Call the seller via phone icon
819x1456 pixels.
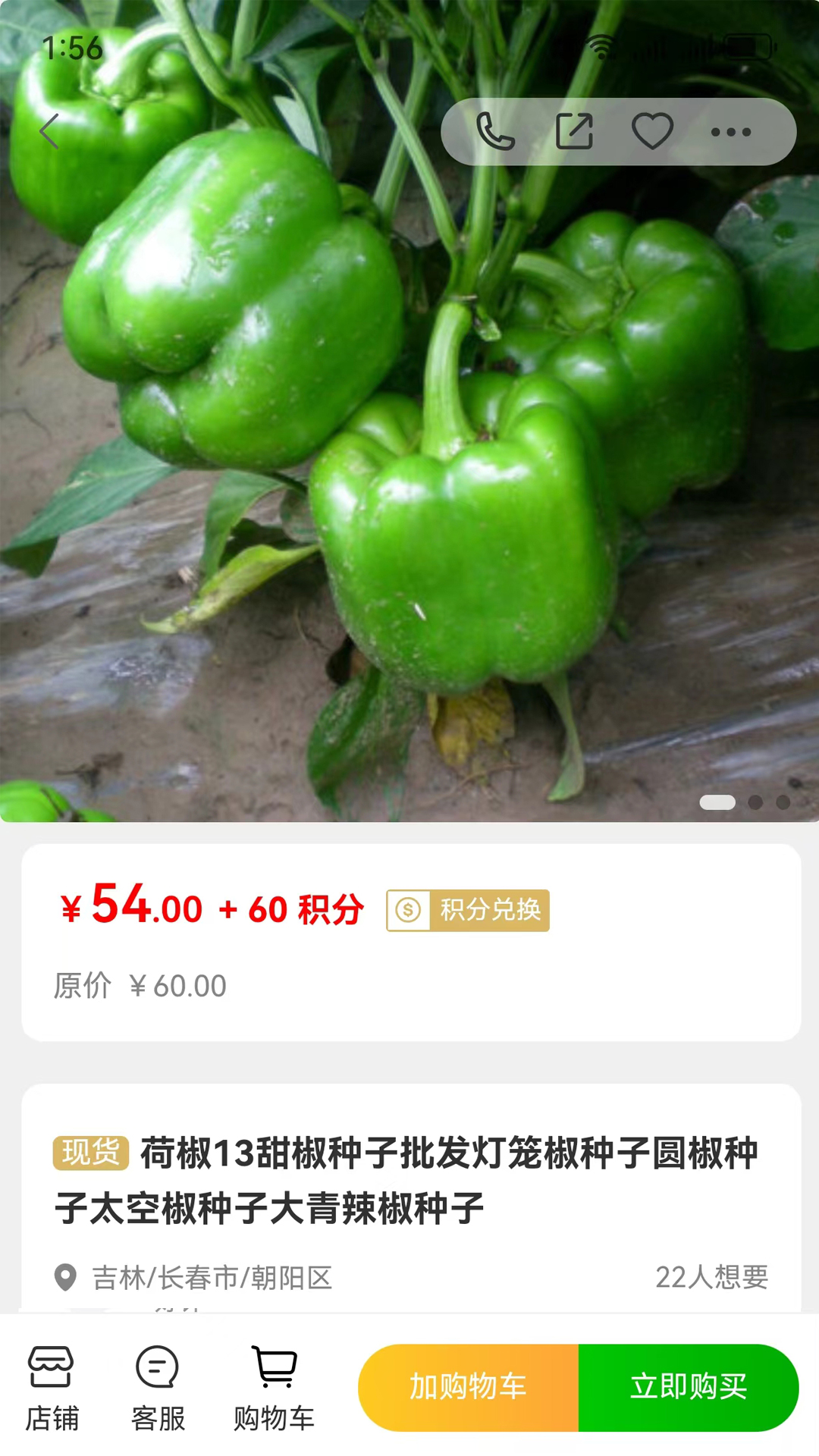pos(495,131)
